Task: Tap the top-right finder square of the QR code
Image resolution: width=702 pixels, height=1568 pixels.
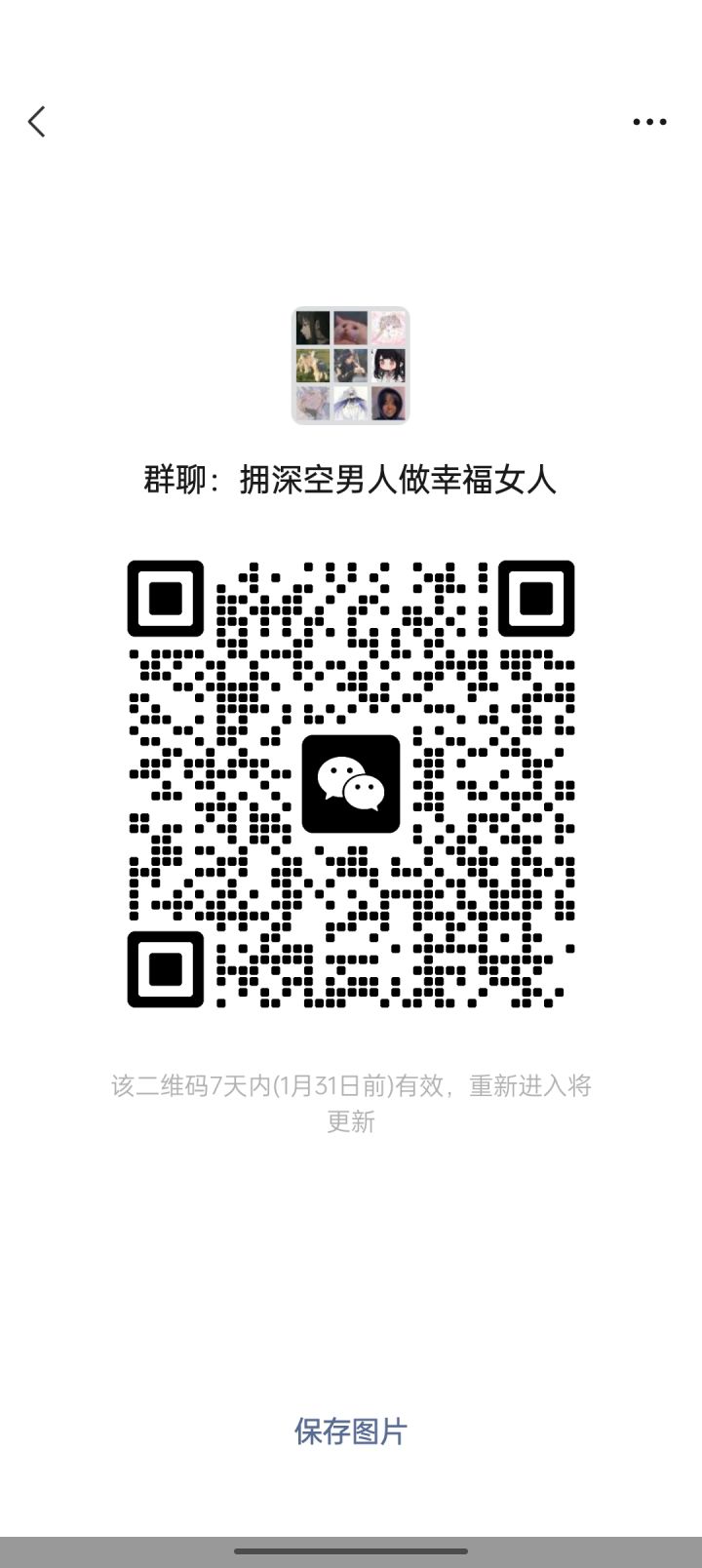Action: coord(534,600)
